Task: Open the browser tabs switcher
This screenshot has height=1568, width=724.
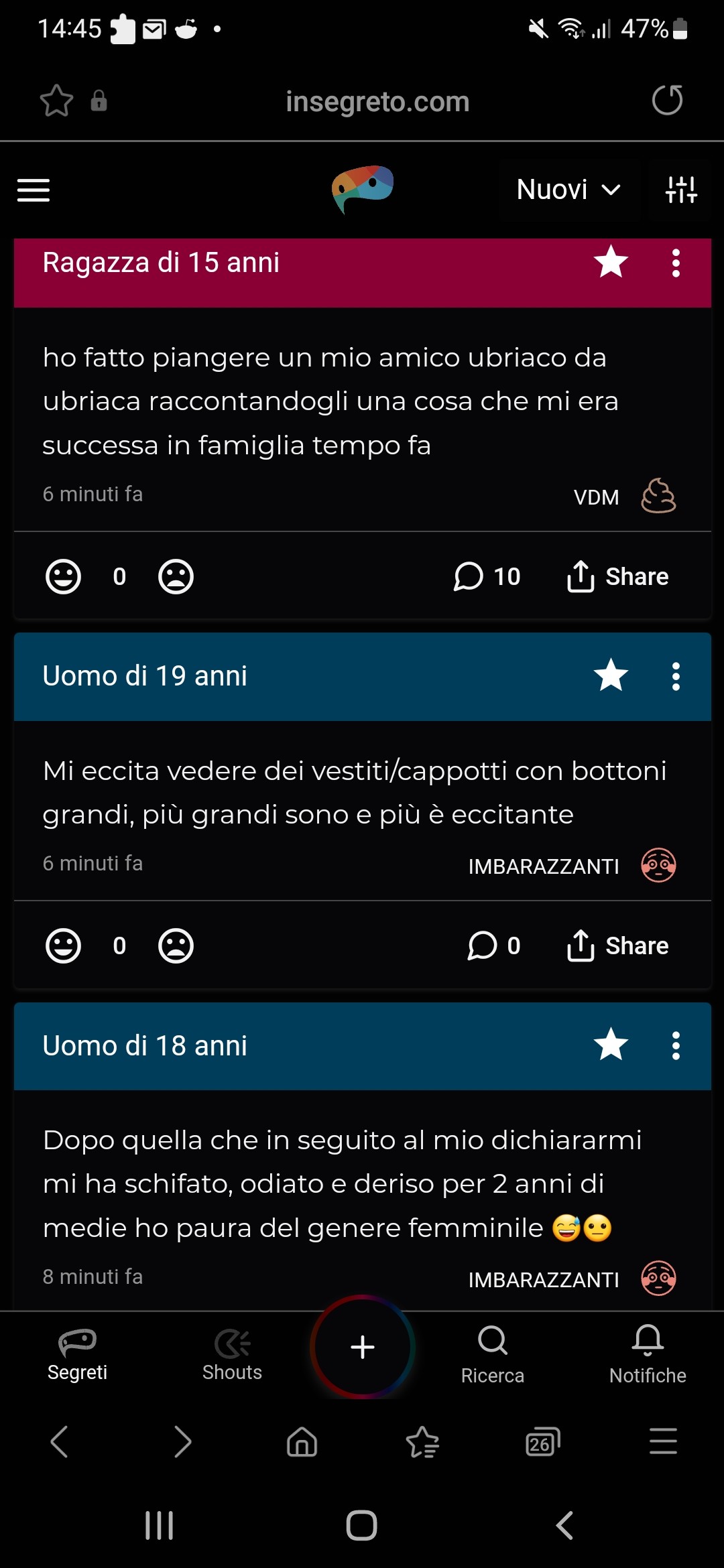Action: coord(542,1441)
